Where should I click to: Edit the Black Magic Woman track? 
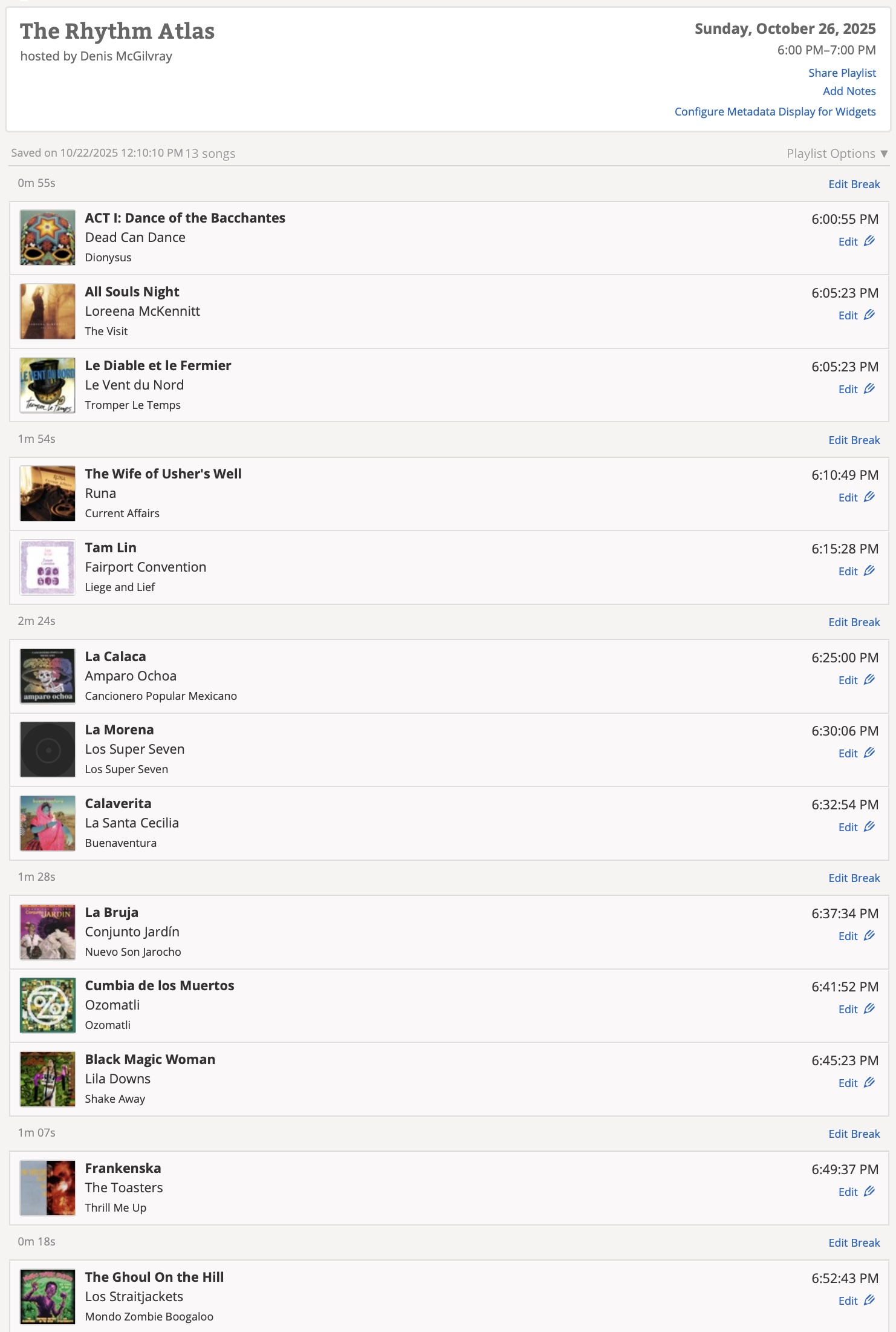point(855,1083)
